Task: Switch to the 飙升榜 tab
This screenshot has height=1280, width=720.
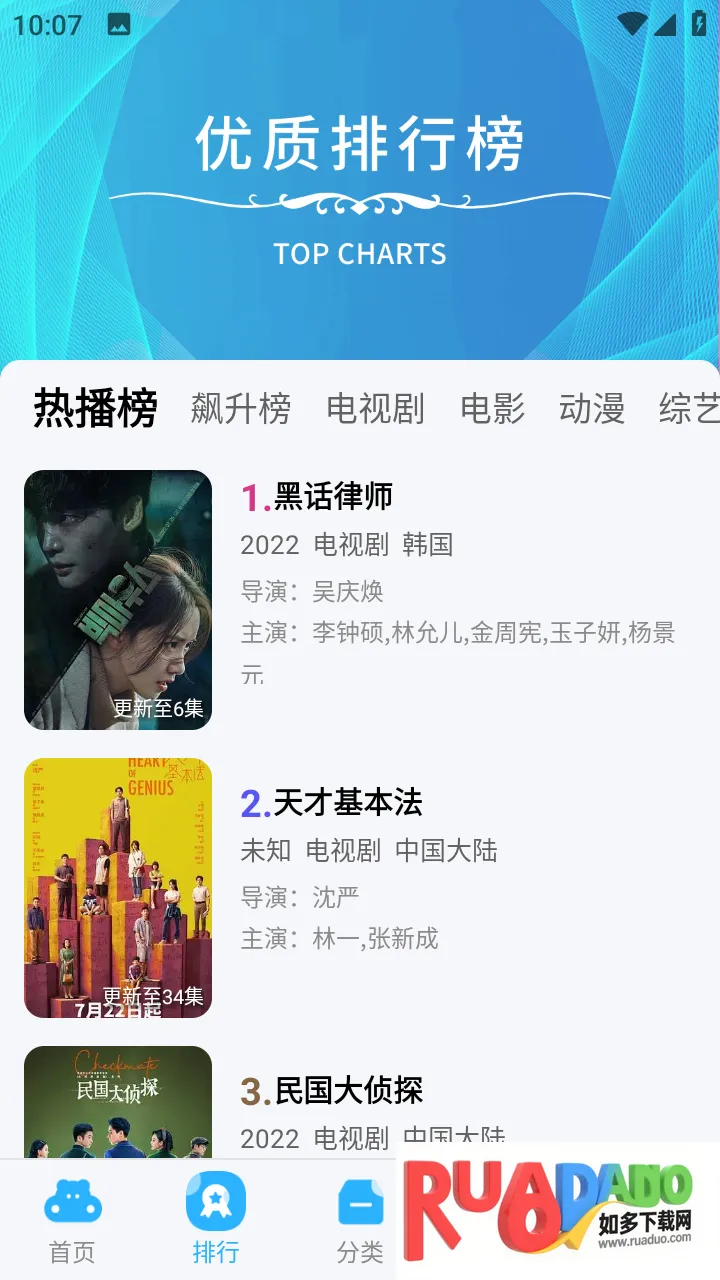Action: (240, 409)
